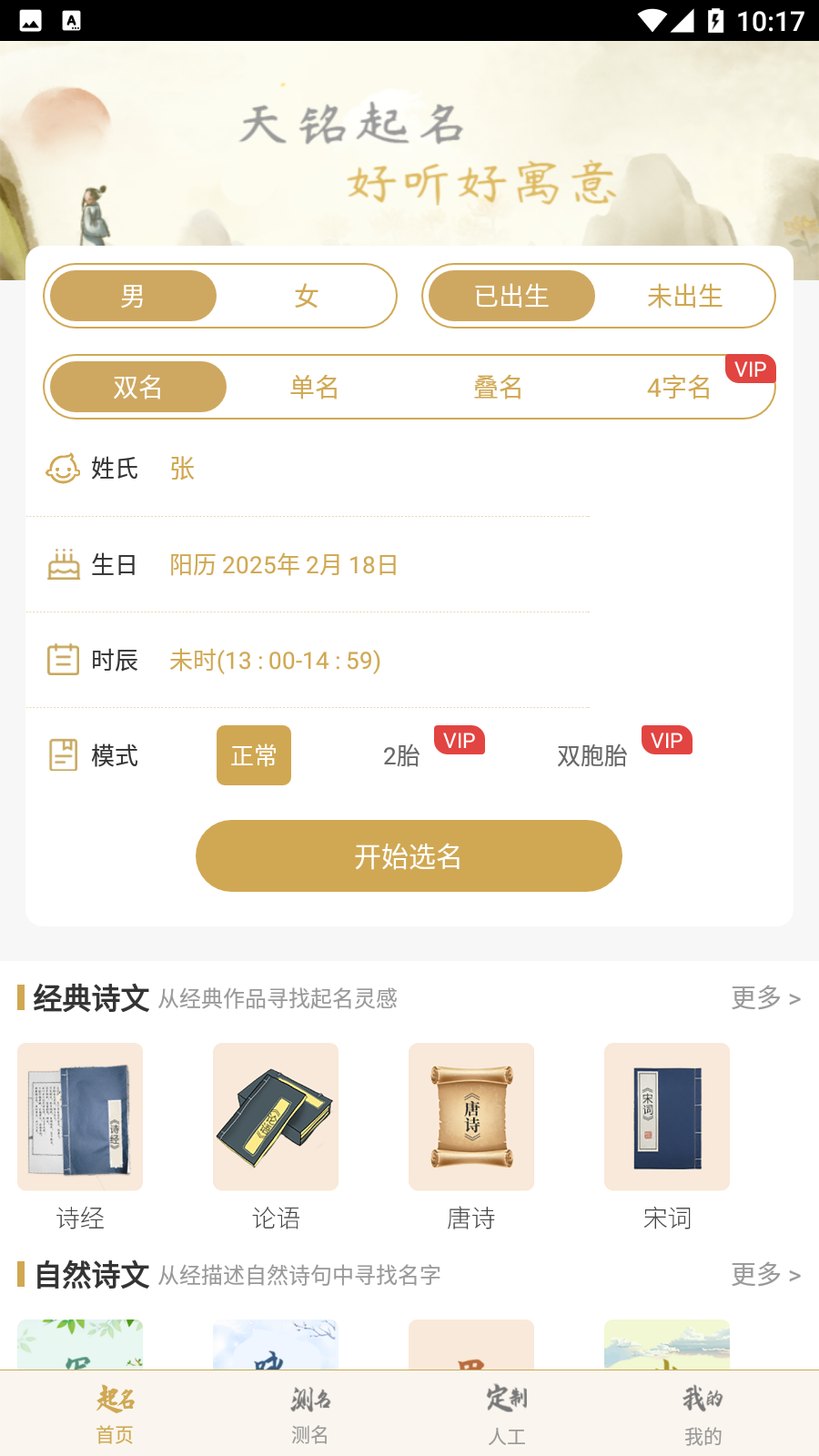Tap 开始选名 to generate names
Viewport: 819px width, 1456px height.
coord(409,856)
